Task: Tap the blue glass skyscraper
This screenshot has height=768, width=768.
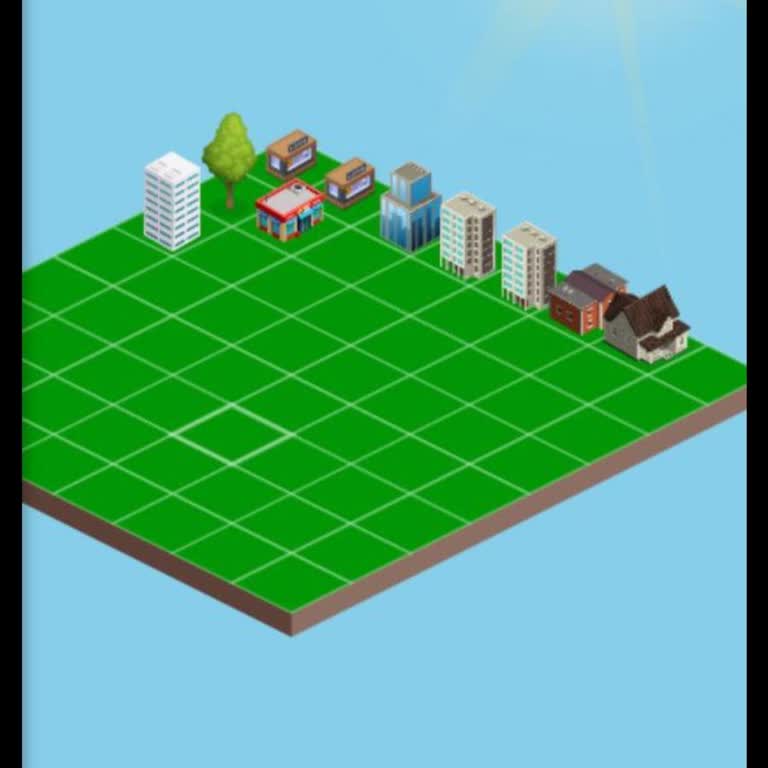Action: tap(410, 208)
